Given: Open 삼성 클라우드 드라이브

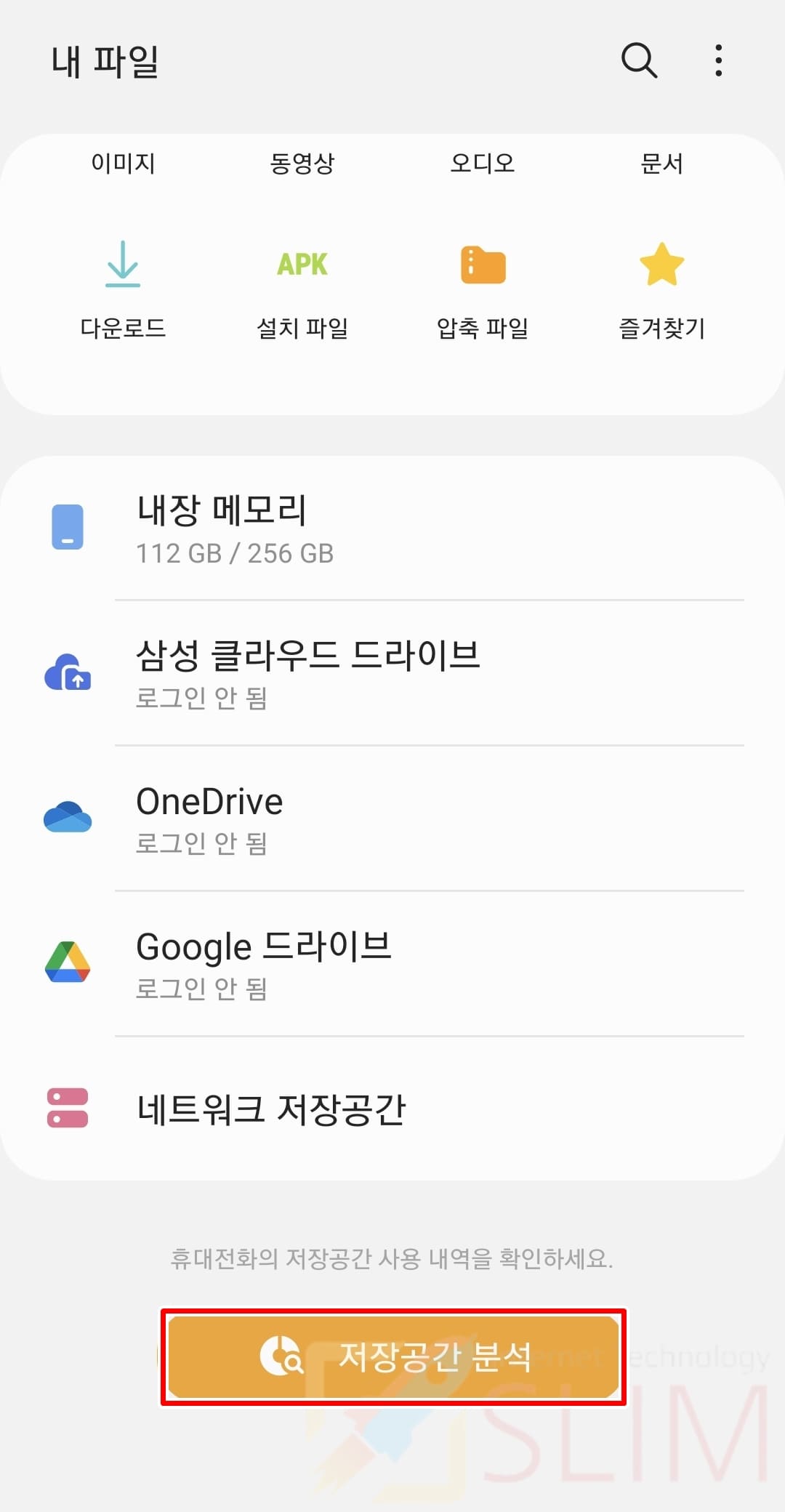Looking at the screenshot, I should 392,674.
